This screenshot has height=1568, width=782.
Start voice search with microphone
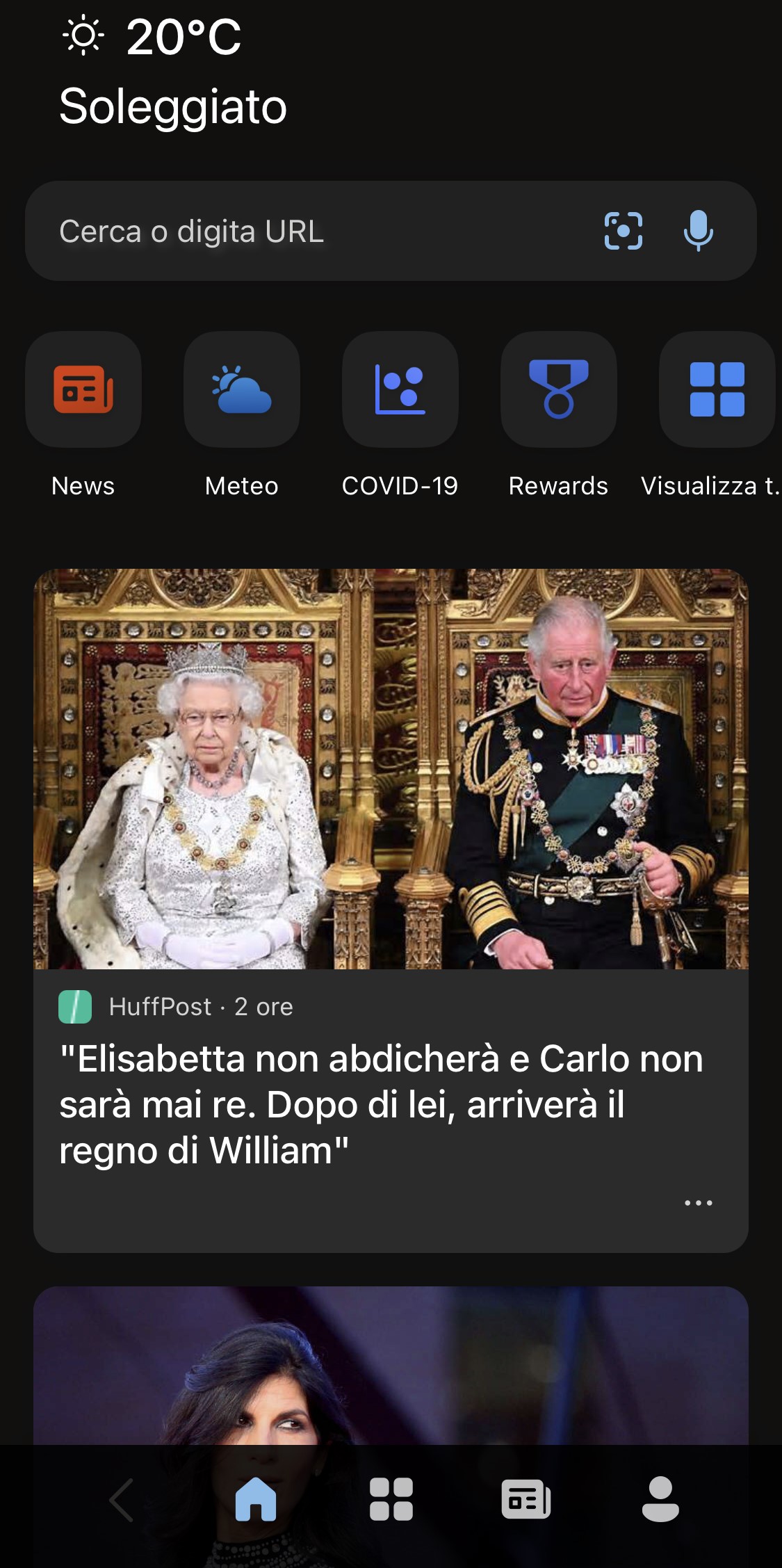tap(699, 231)
